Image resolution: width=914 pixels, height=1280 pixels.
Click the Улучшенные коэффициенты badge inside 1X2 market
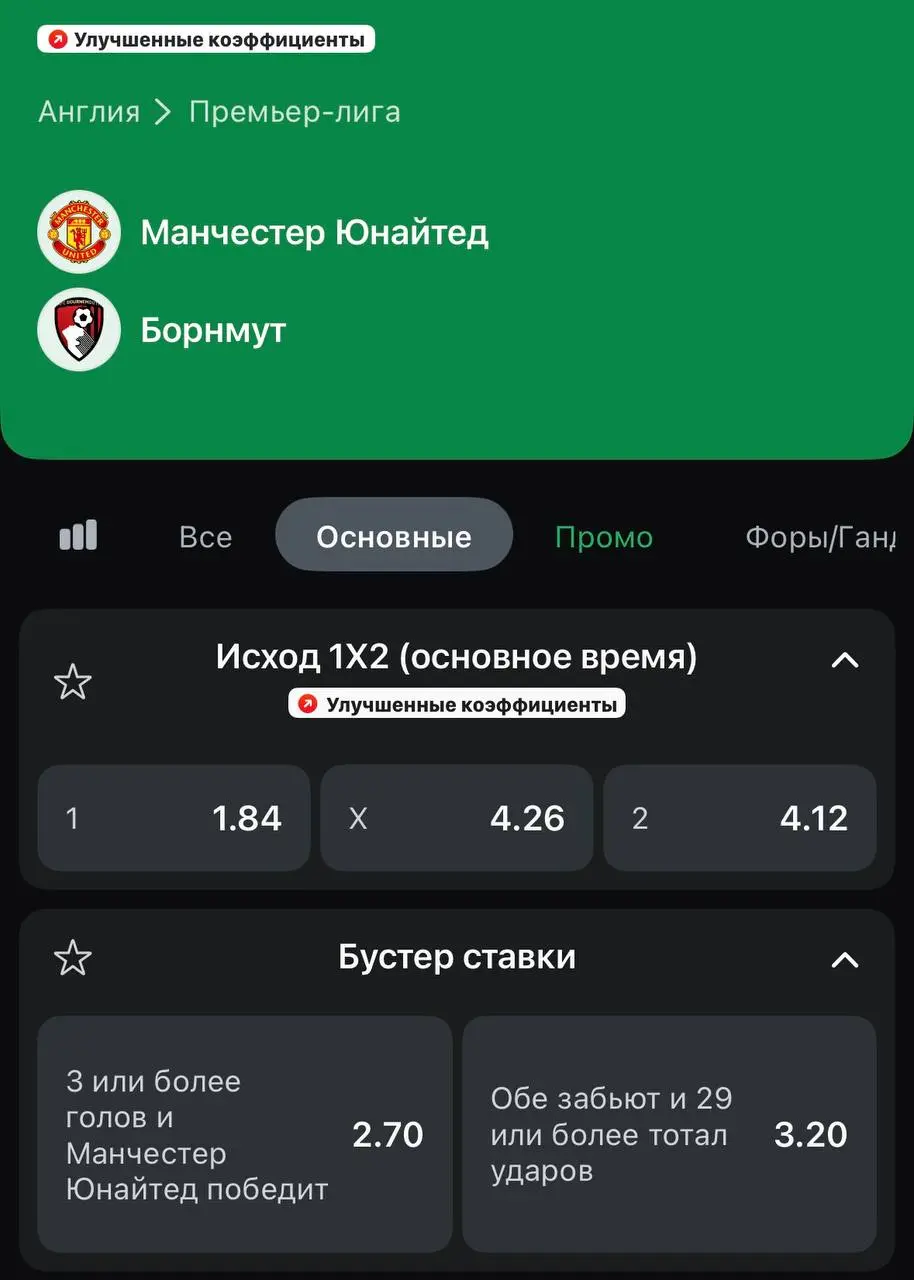[457, 703]
